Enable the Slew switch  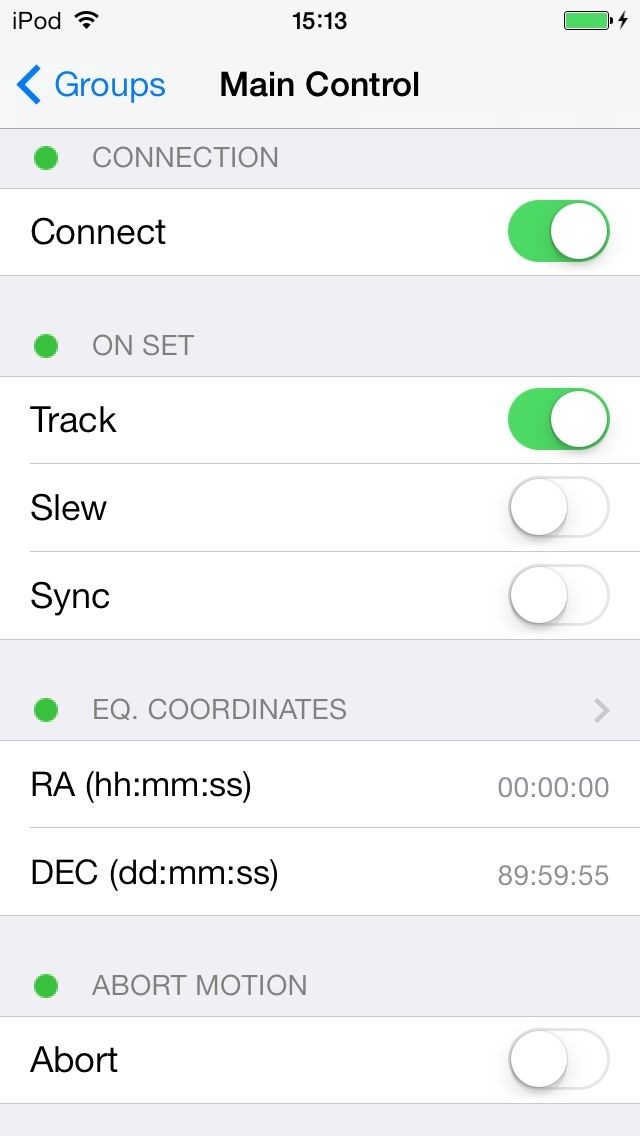click(x=558, y=508)
